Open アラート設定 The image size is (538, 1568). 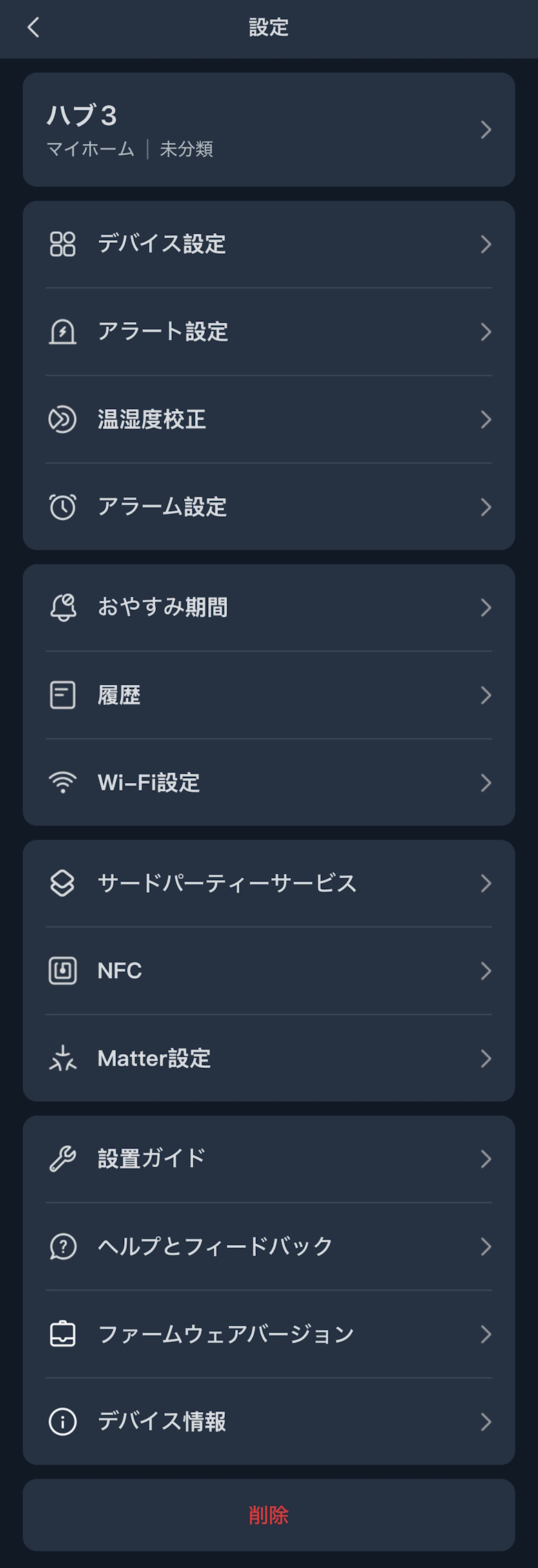click(268, 332)
